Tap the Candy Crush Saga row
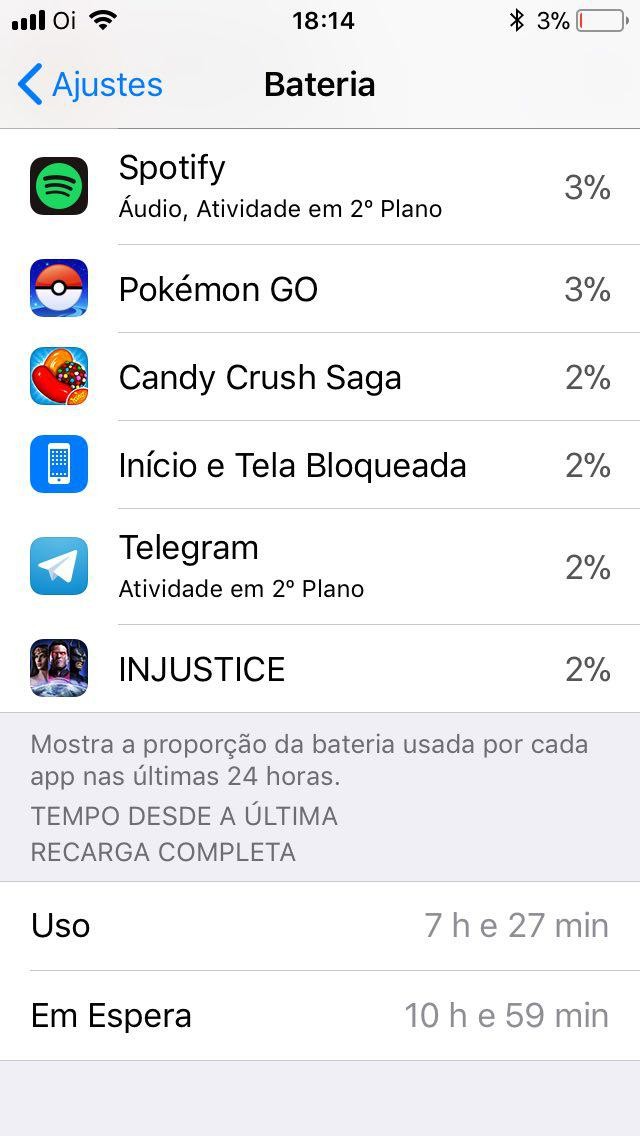The width and height of the screenshot is (640, 1136). point(320,377)
